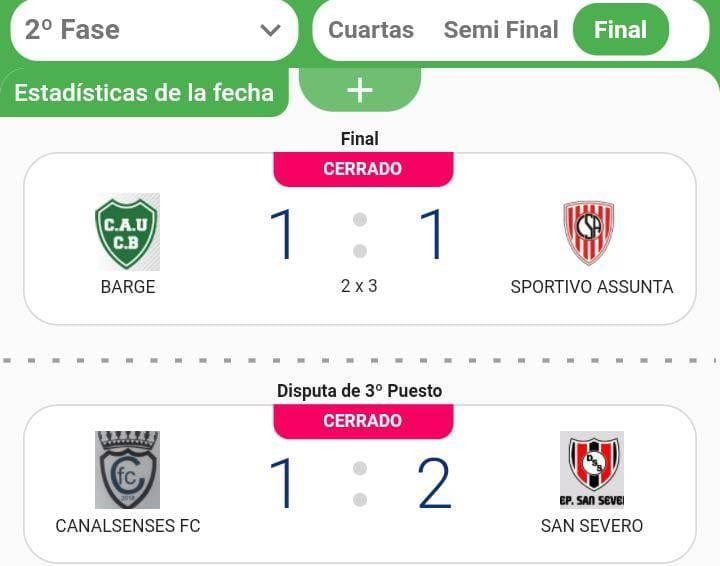Select the Final tab

[620, 30]
